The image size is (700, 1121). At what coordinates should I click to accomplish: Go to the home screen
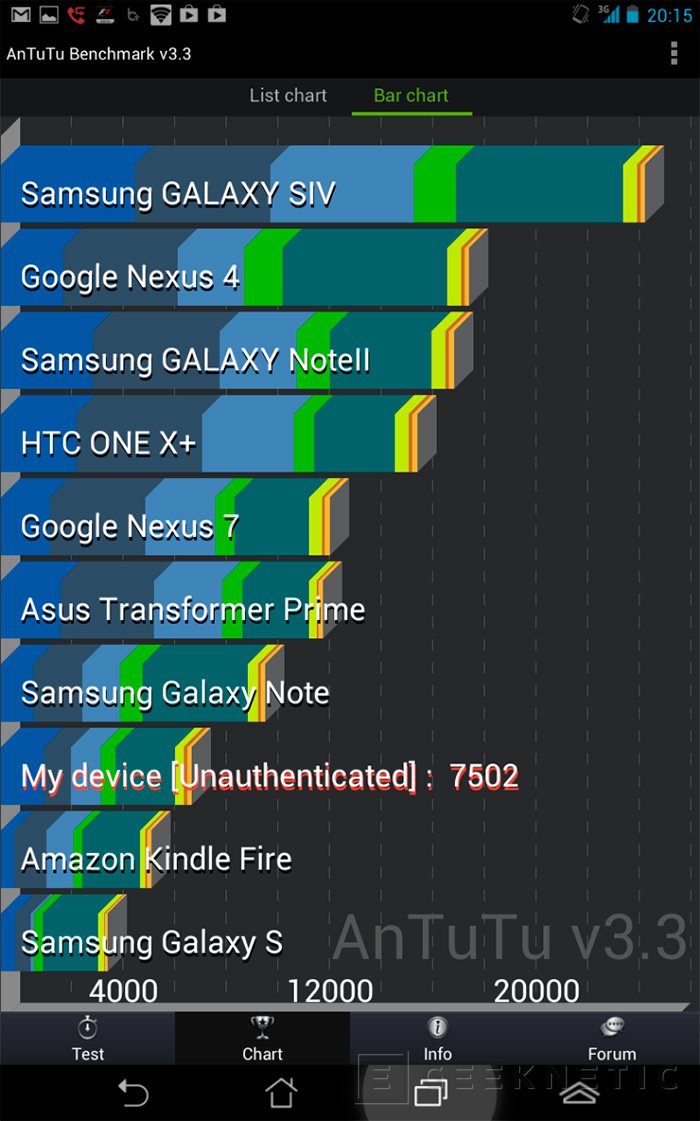click(281, 1092)
